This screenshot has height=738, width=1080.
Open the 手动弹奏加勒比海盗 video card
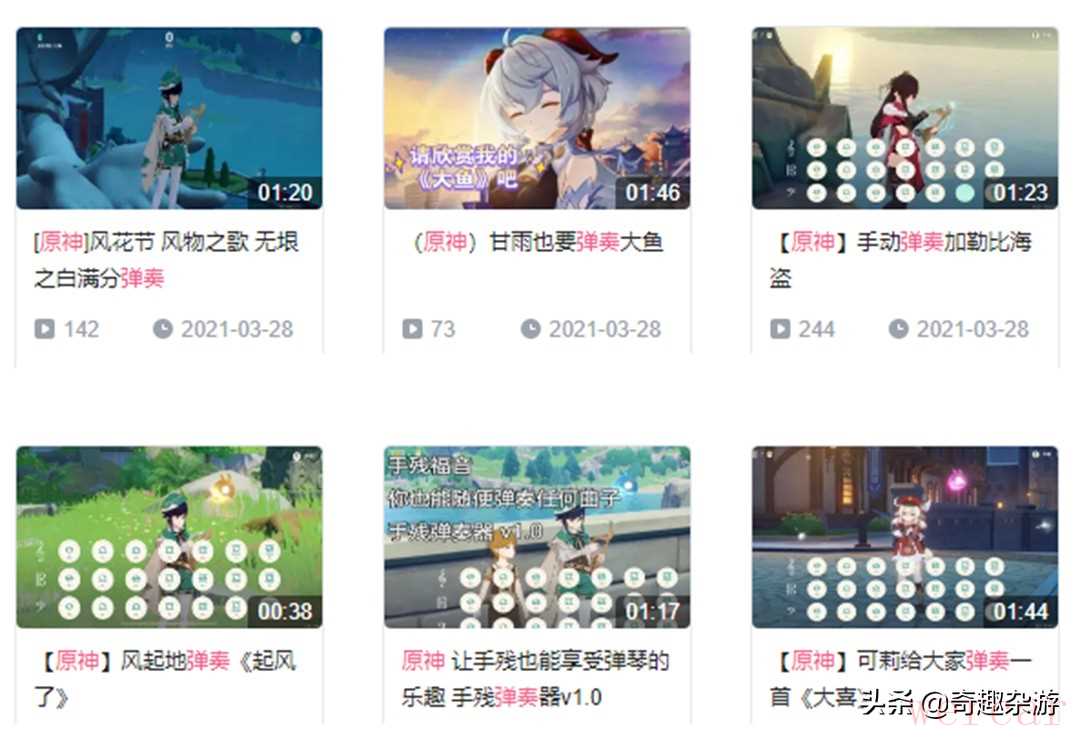point(904,119)
